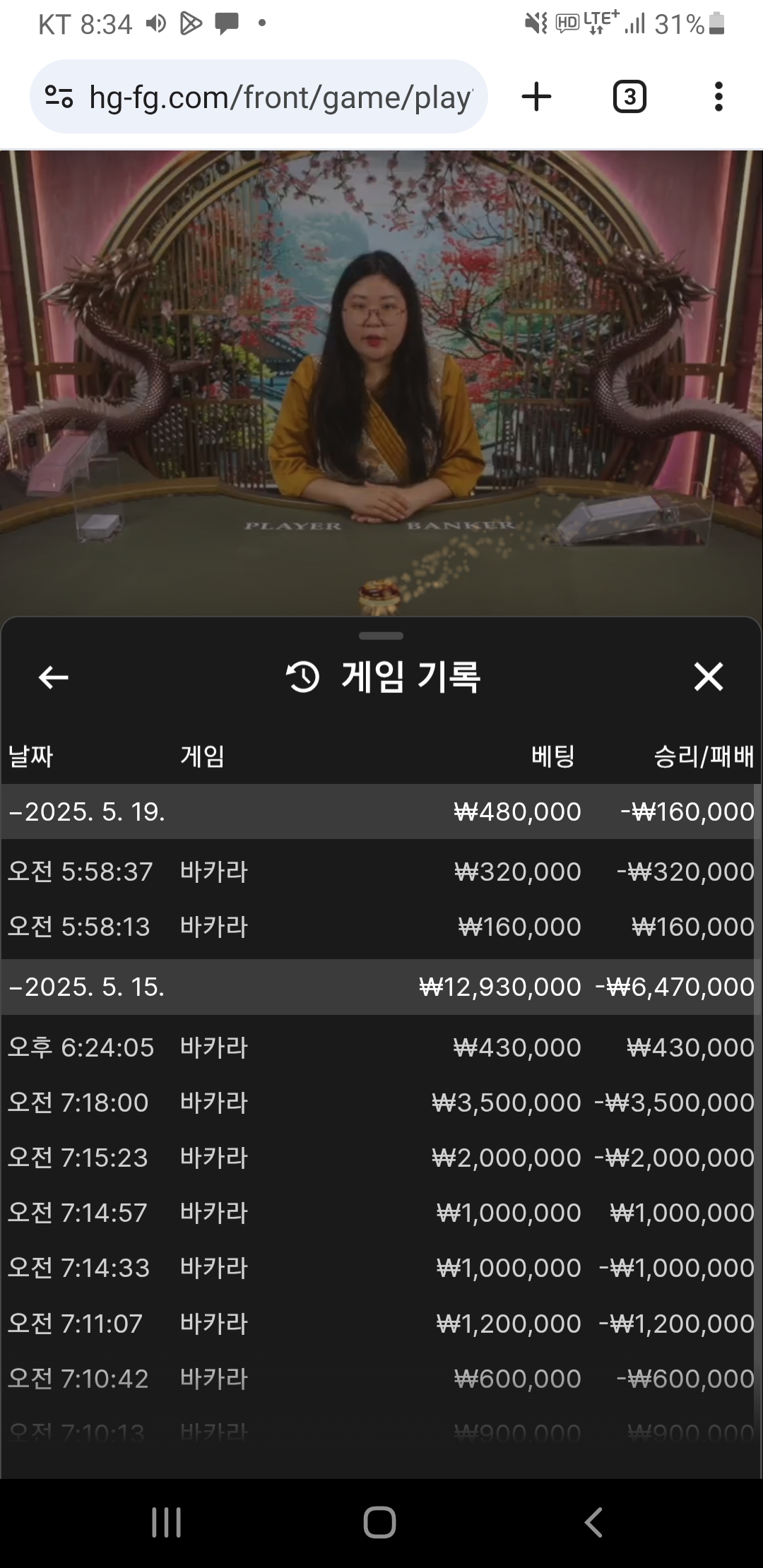Tap the system home button

379,1522
